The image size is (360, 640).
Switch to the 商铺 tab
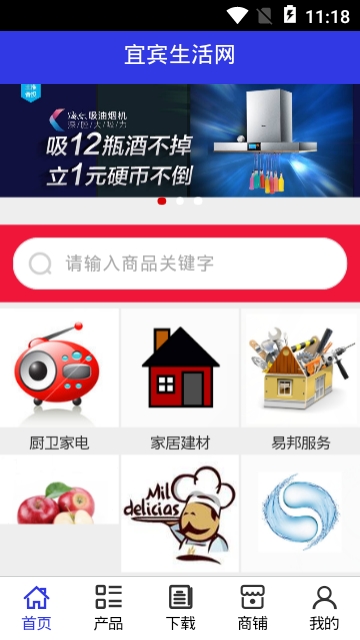pos(252,608)
